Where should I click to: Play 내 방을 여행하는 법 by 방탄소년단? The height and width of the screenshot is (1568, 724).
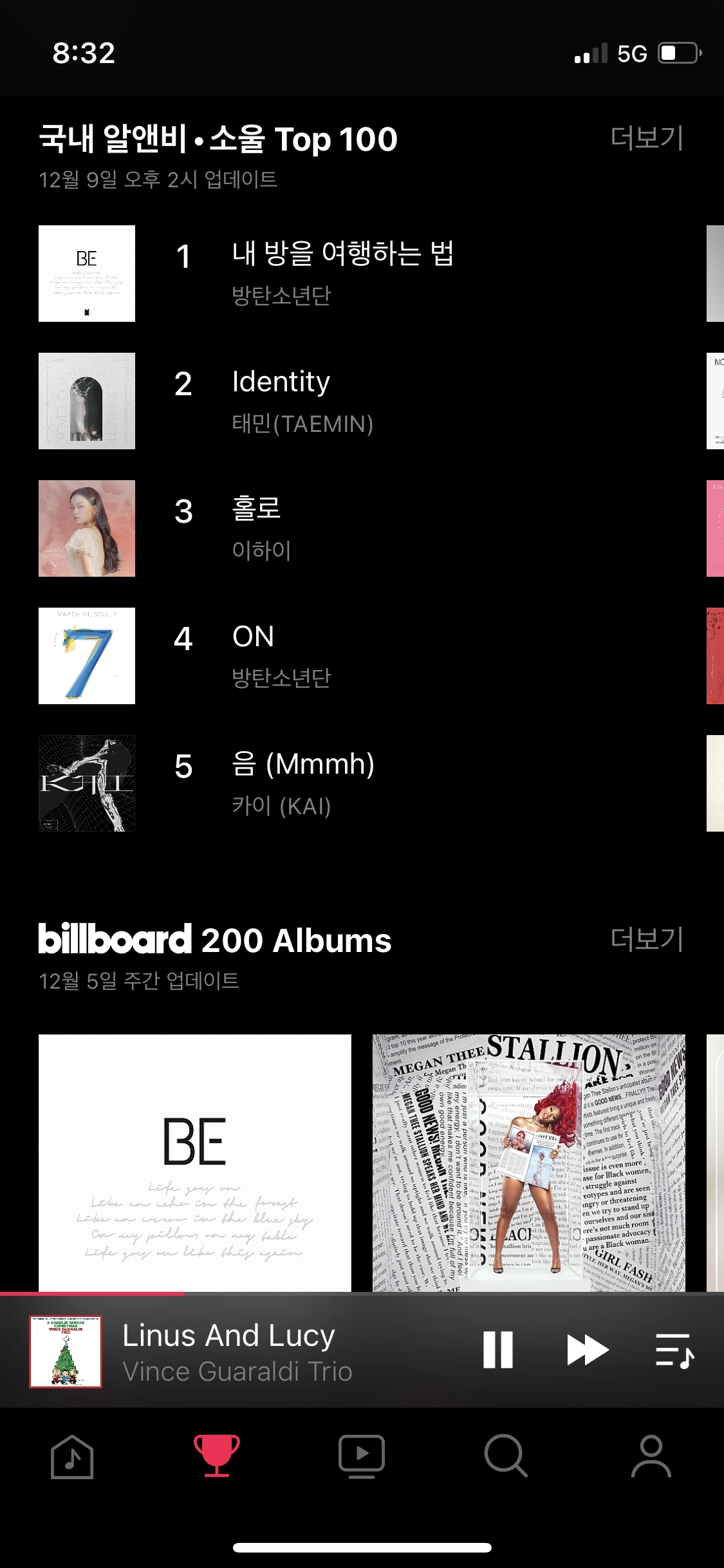coord(342,274)
